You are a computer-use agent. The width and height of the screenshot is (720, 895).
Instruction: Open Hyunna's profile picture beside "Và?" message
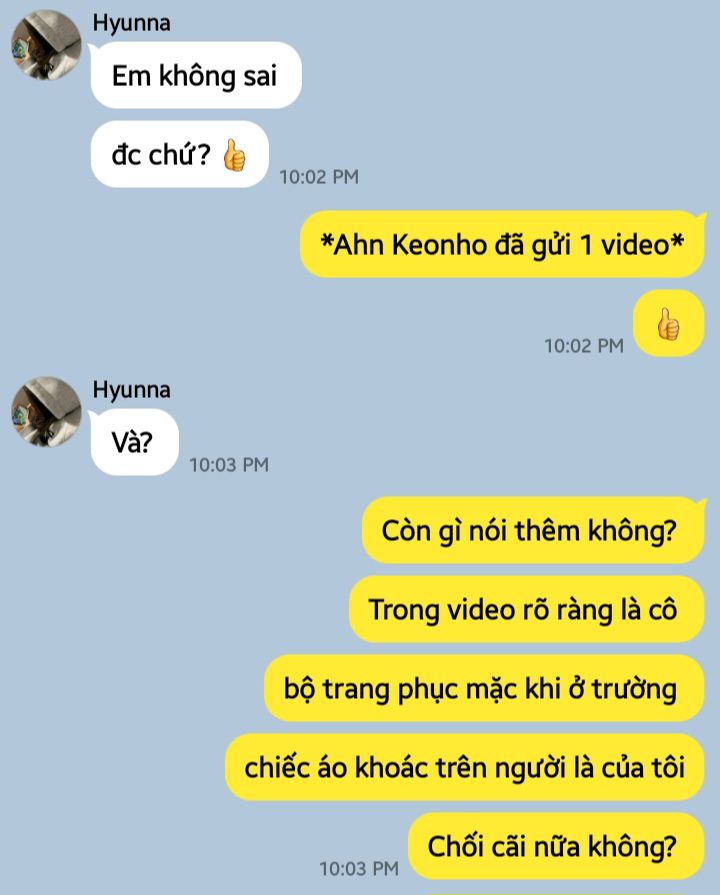(46, 411)
